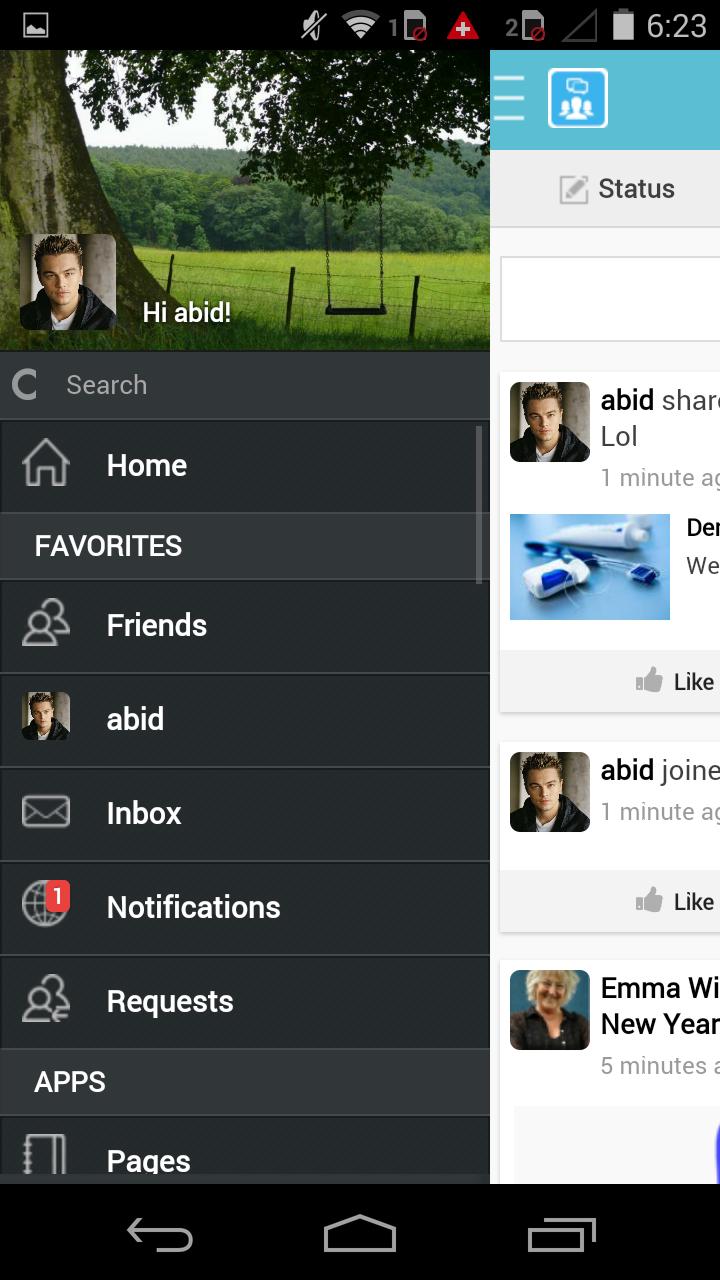
Task: Select the Status composer tab
Action: click(x=618, y=189)
